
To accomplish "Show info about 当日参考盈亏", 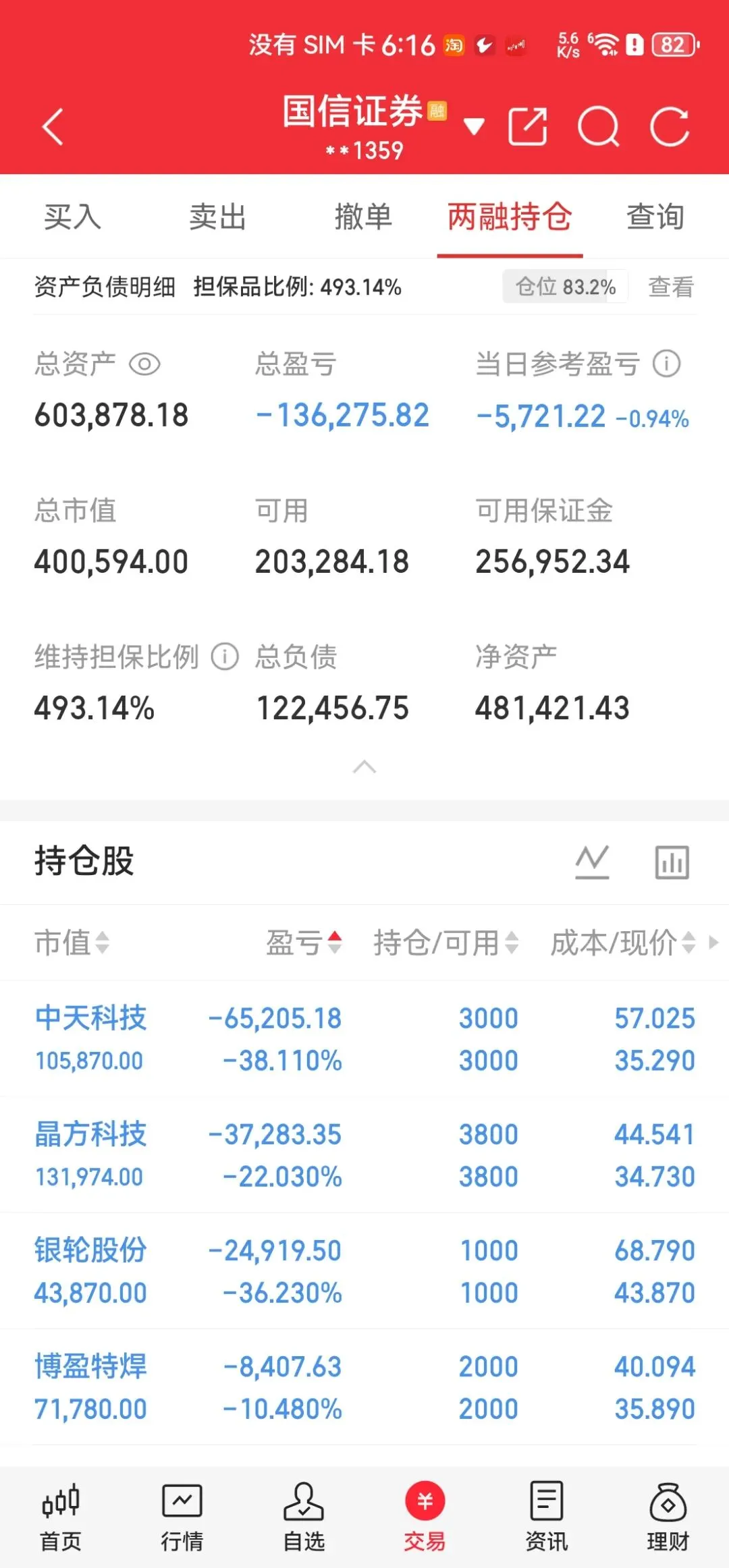I will click(667, 364).
